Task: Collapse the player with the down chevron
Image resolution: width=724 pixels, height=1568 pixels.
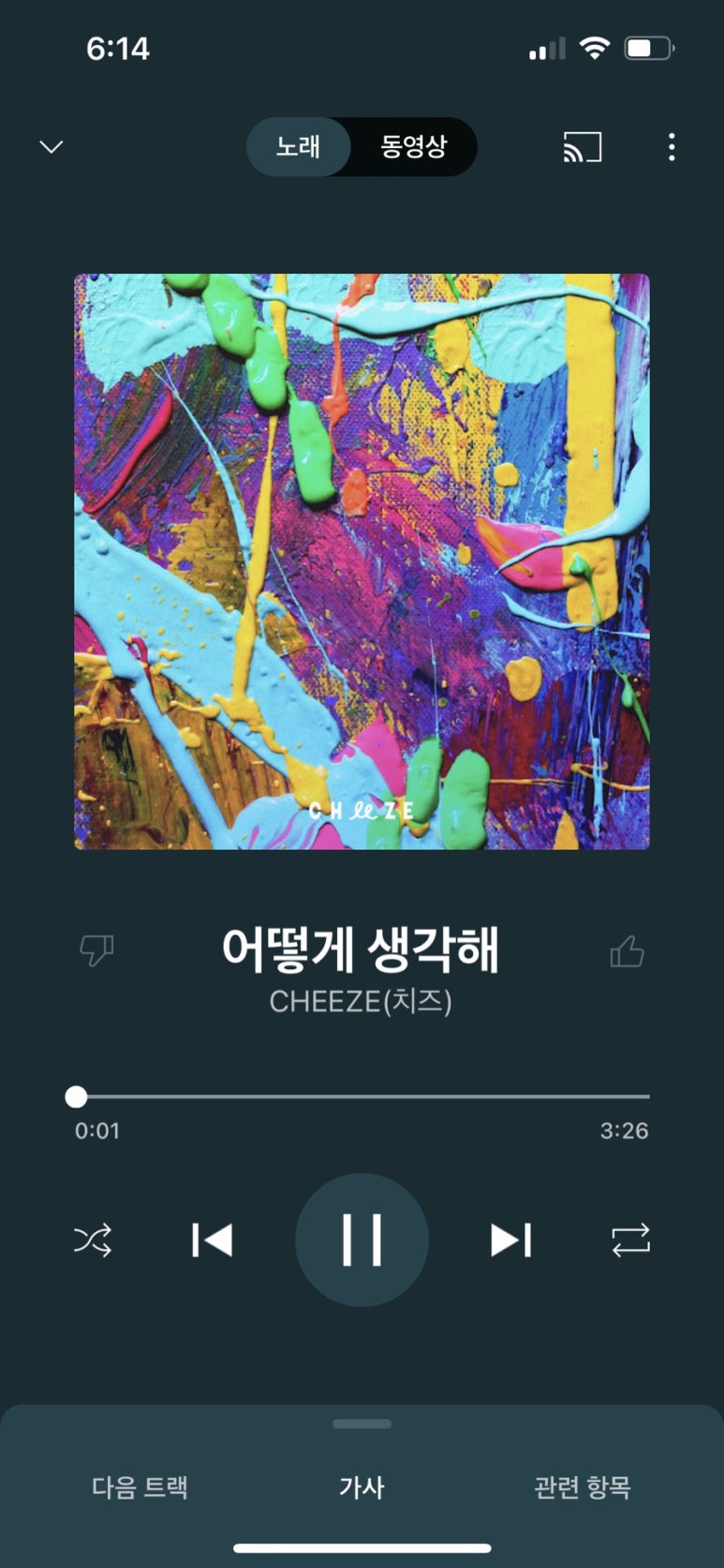Action: (x=52, y=147)
